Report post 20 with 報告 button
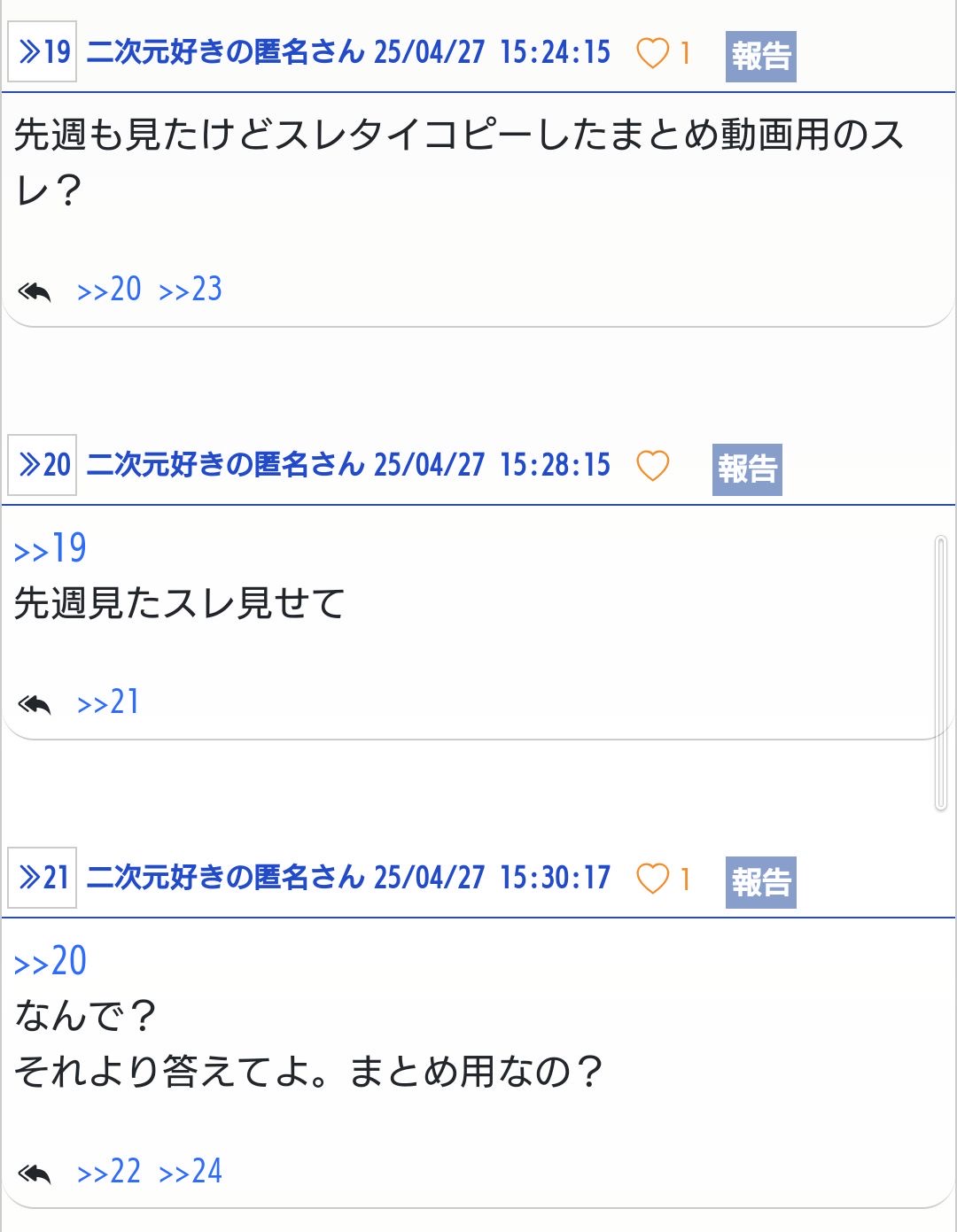 (747, 469)
